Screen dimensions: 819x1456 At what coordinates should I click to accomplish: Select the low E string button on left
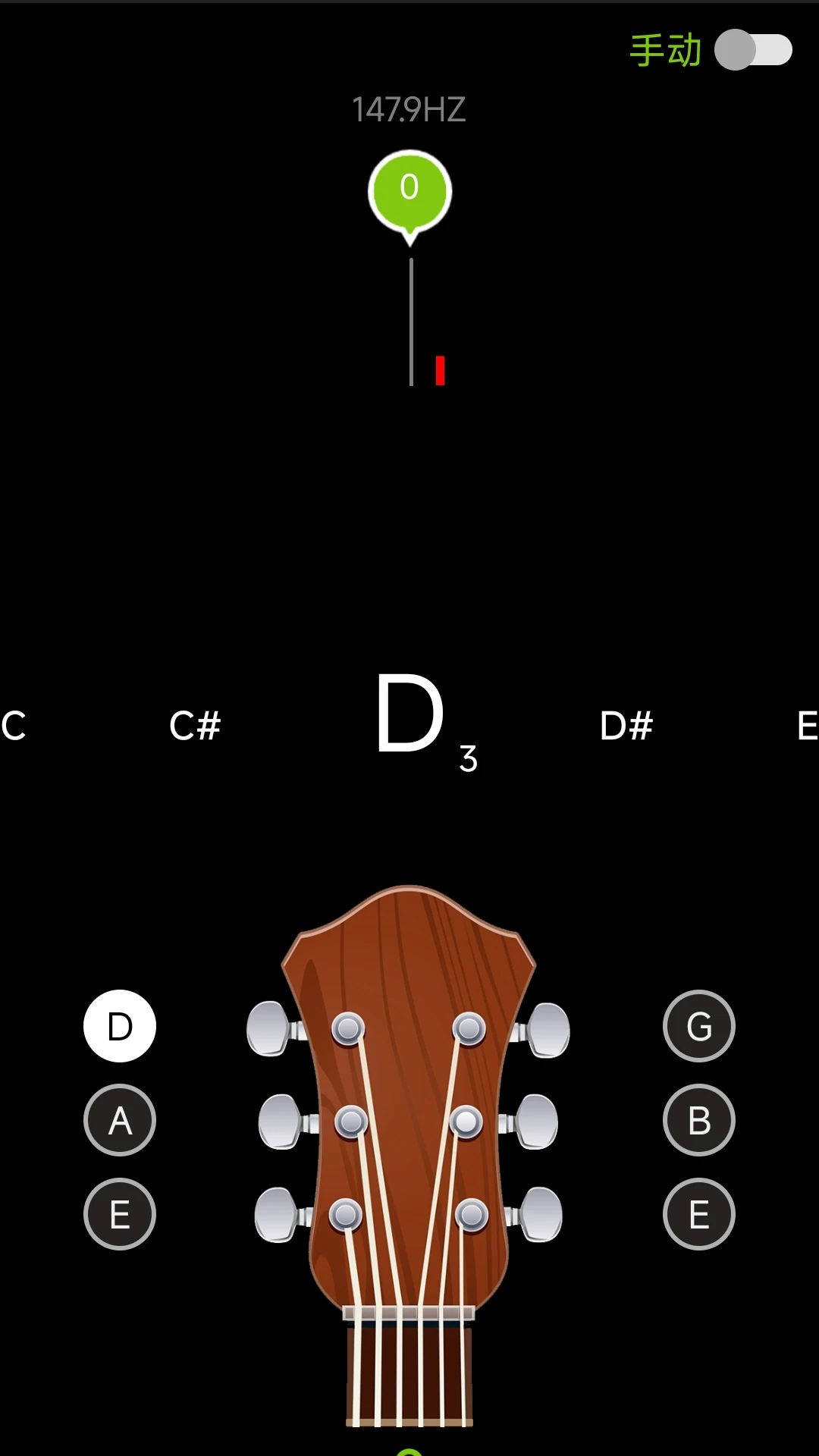(x=120, y=1214)
